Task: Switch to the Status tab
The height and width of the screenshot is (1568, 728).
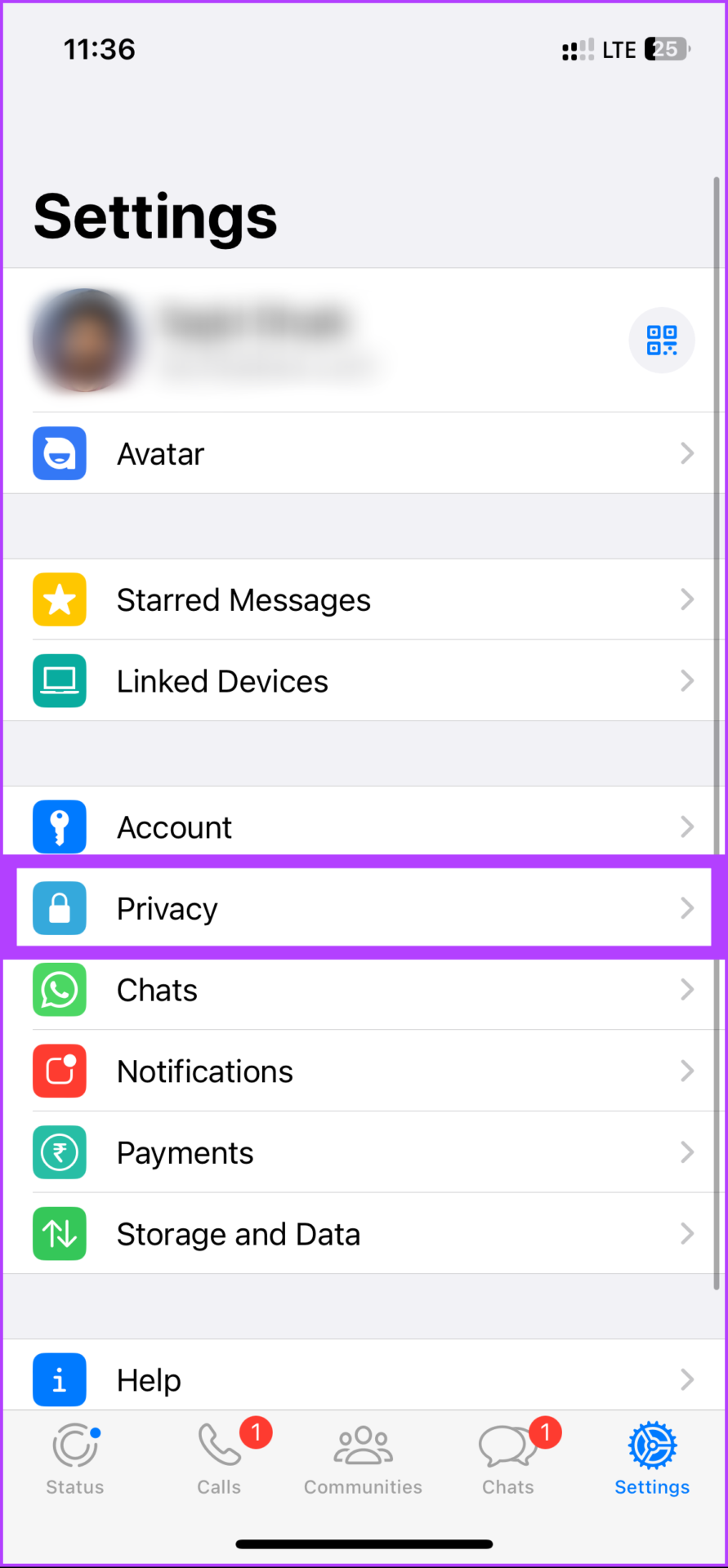Action: [x=75, y=1459]
